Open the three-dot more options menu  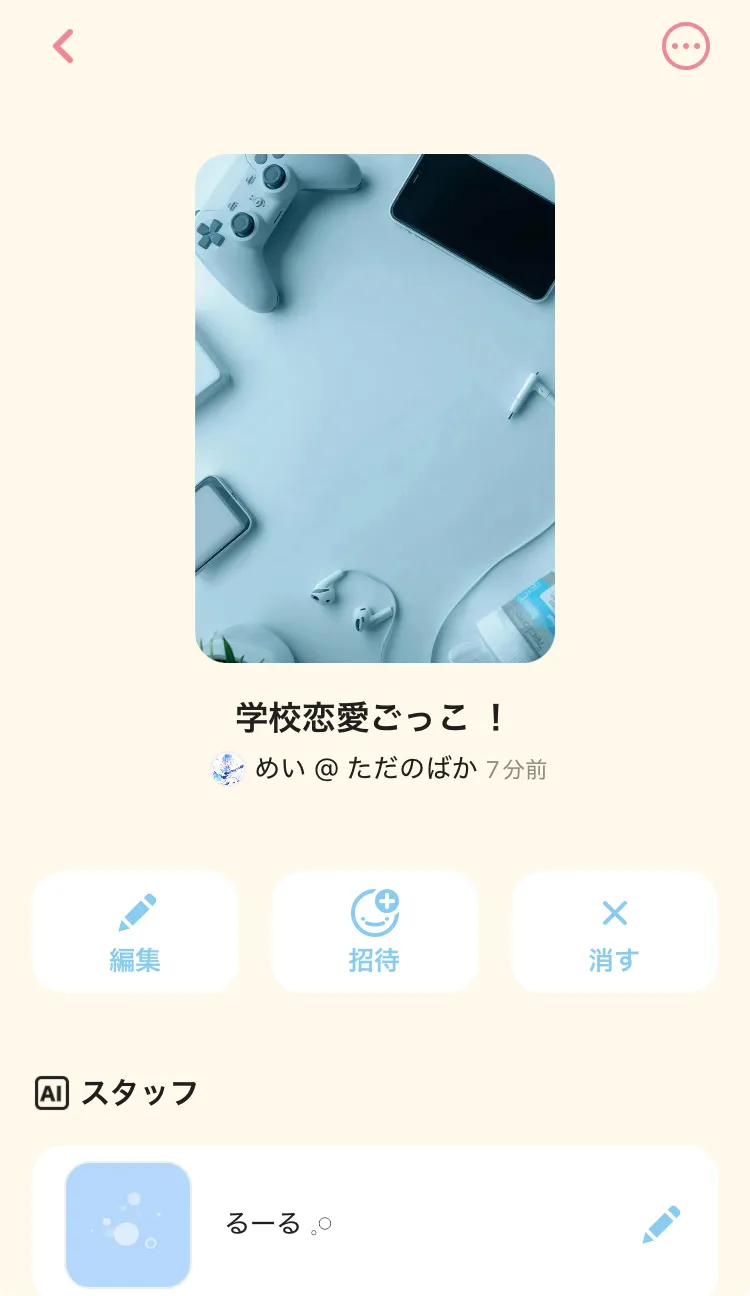click(x=686, y=46)
